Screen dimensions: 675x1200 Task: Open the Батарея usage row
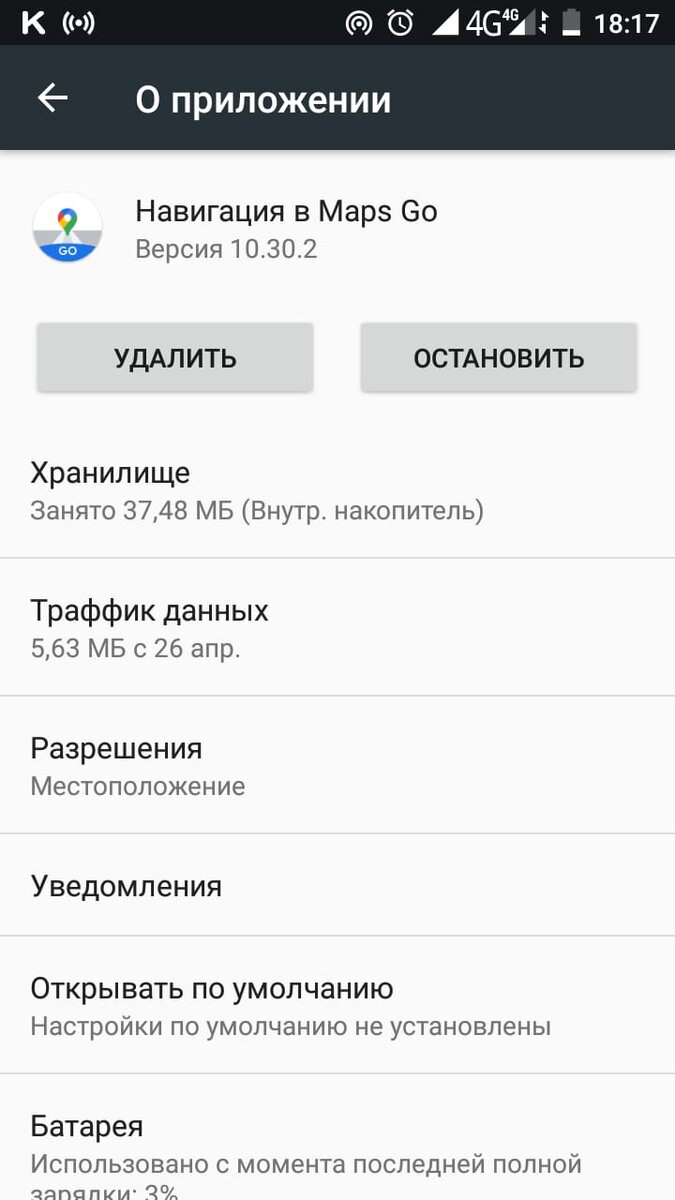pos(337,1145)
